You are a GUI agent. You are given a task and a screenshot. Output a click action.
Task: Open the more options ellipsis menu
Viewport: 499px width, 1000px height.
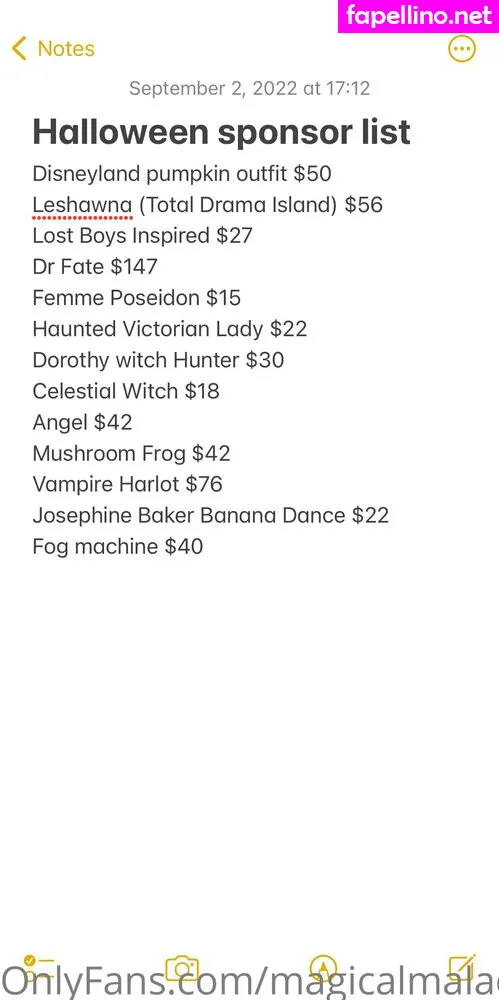tap(461, 48)
